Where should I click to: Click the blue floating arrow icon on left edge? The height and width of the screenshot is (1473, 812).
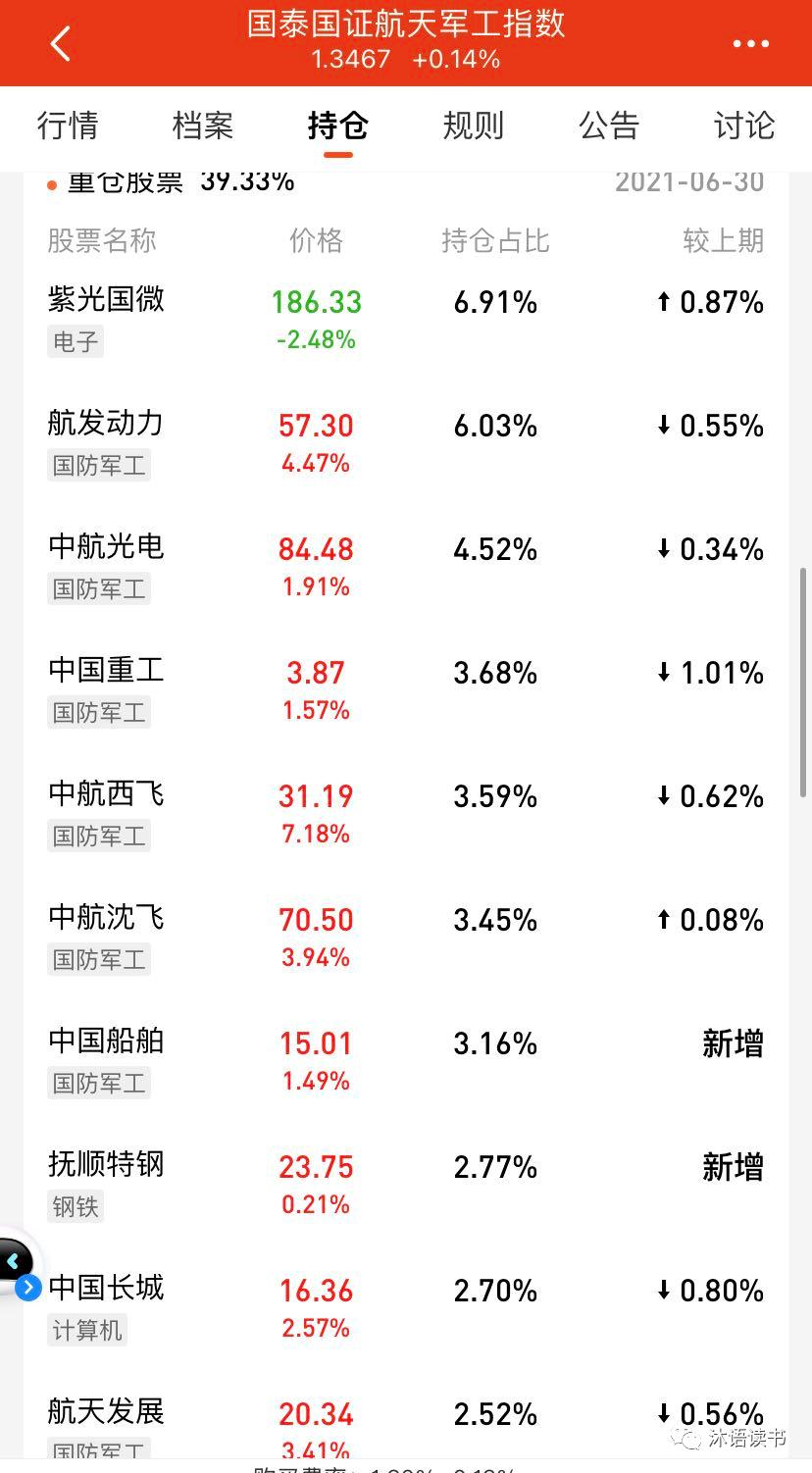coord(13,1261)
